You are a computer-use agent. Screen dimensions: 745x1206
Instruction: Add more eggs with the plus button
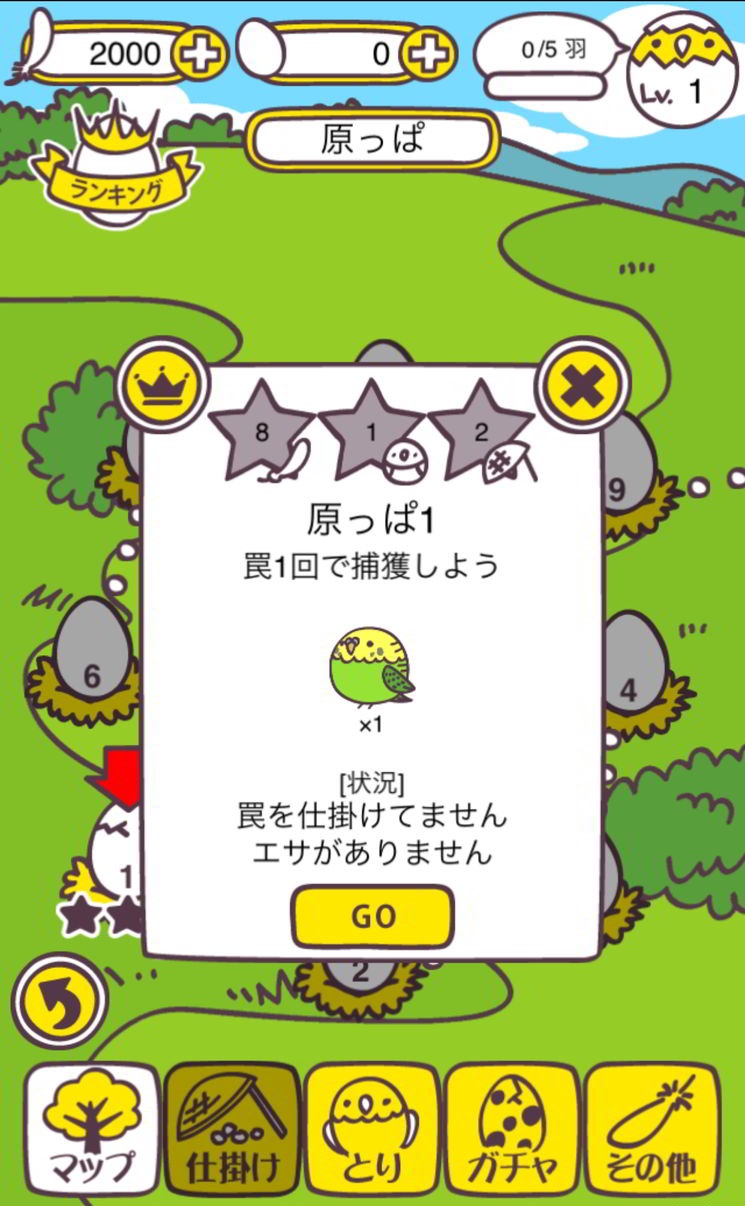point(429,53)
